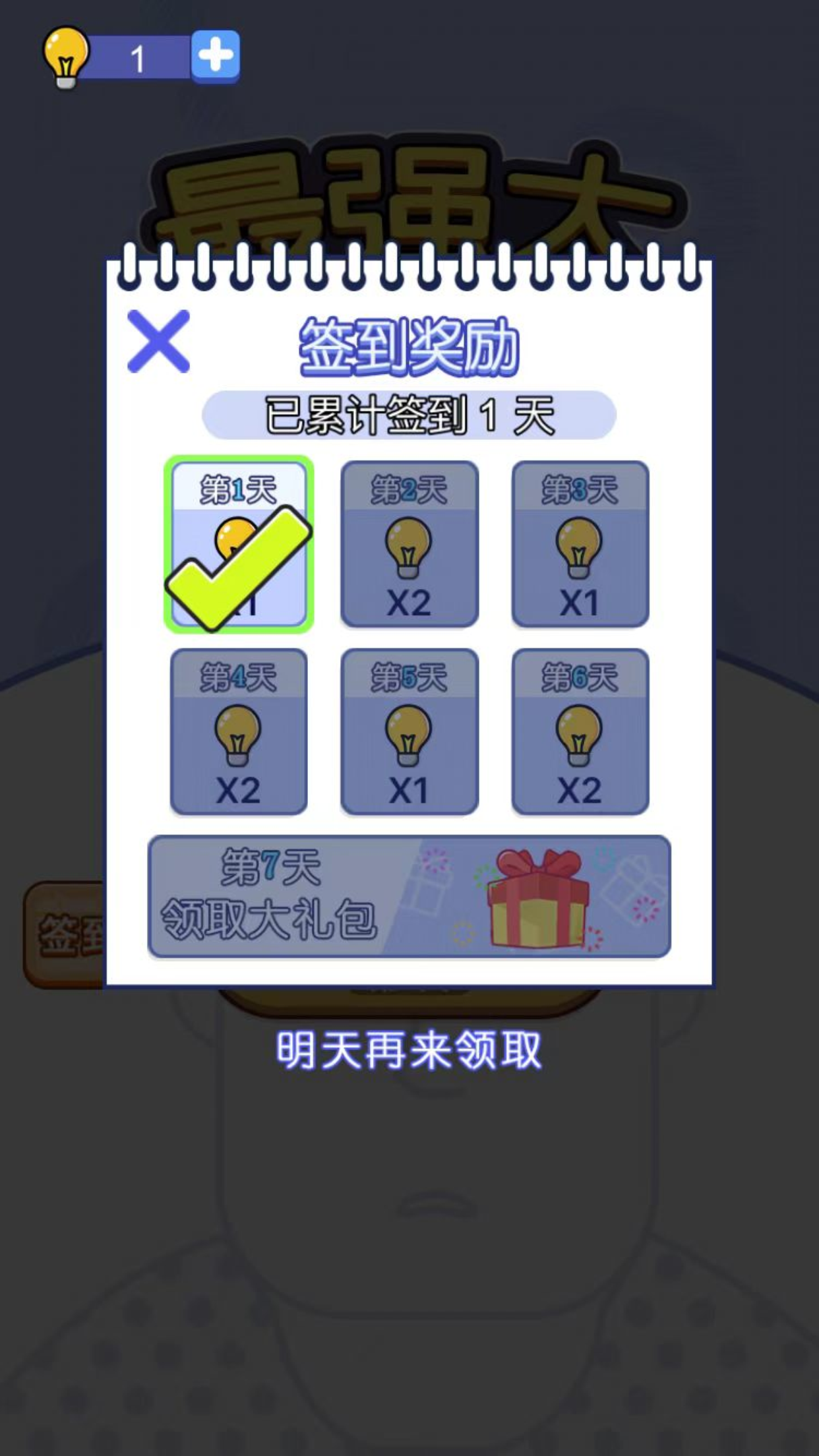Viewport: 819px width, 1456px height.
Task: Toggle the Day 2 sign-in reward cell
Action: click(x=409, y=544)
